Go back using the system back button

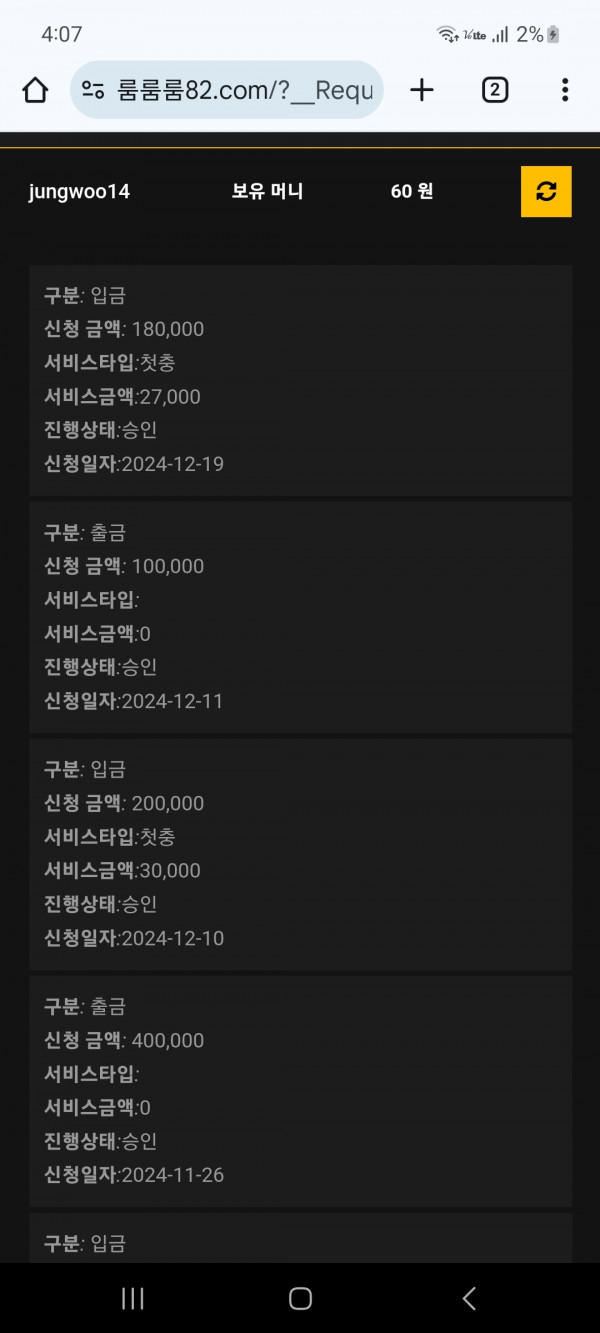469,1298
